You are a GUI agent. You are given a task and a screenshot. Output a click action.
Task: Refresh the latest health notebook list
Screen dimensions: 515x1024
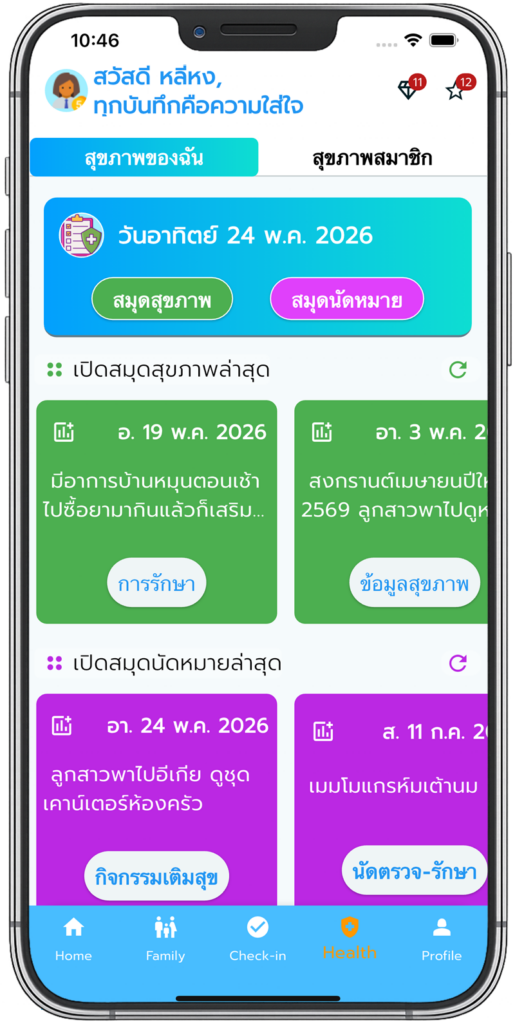(x=458, y=370)
